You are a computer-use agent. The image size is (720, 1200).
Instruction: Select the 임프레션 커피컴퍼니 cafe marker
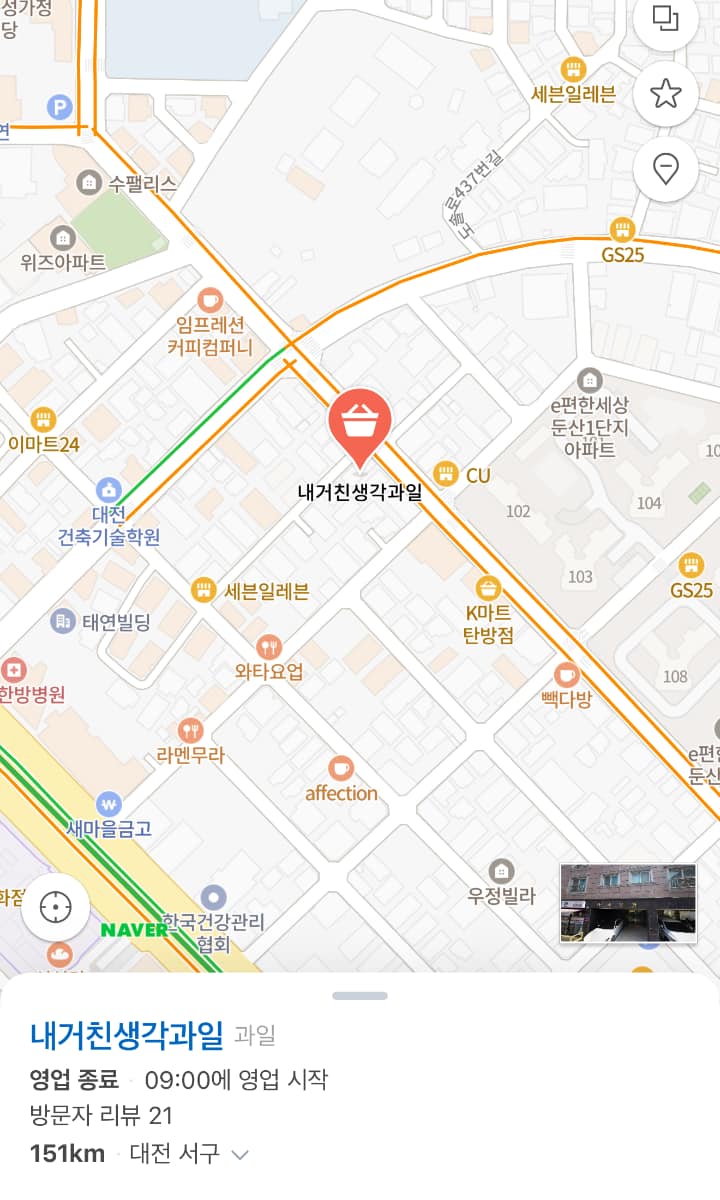point(210,299)
